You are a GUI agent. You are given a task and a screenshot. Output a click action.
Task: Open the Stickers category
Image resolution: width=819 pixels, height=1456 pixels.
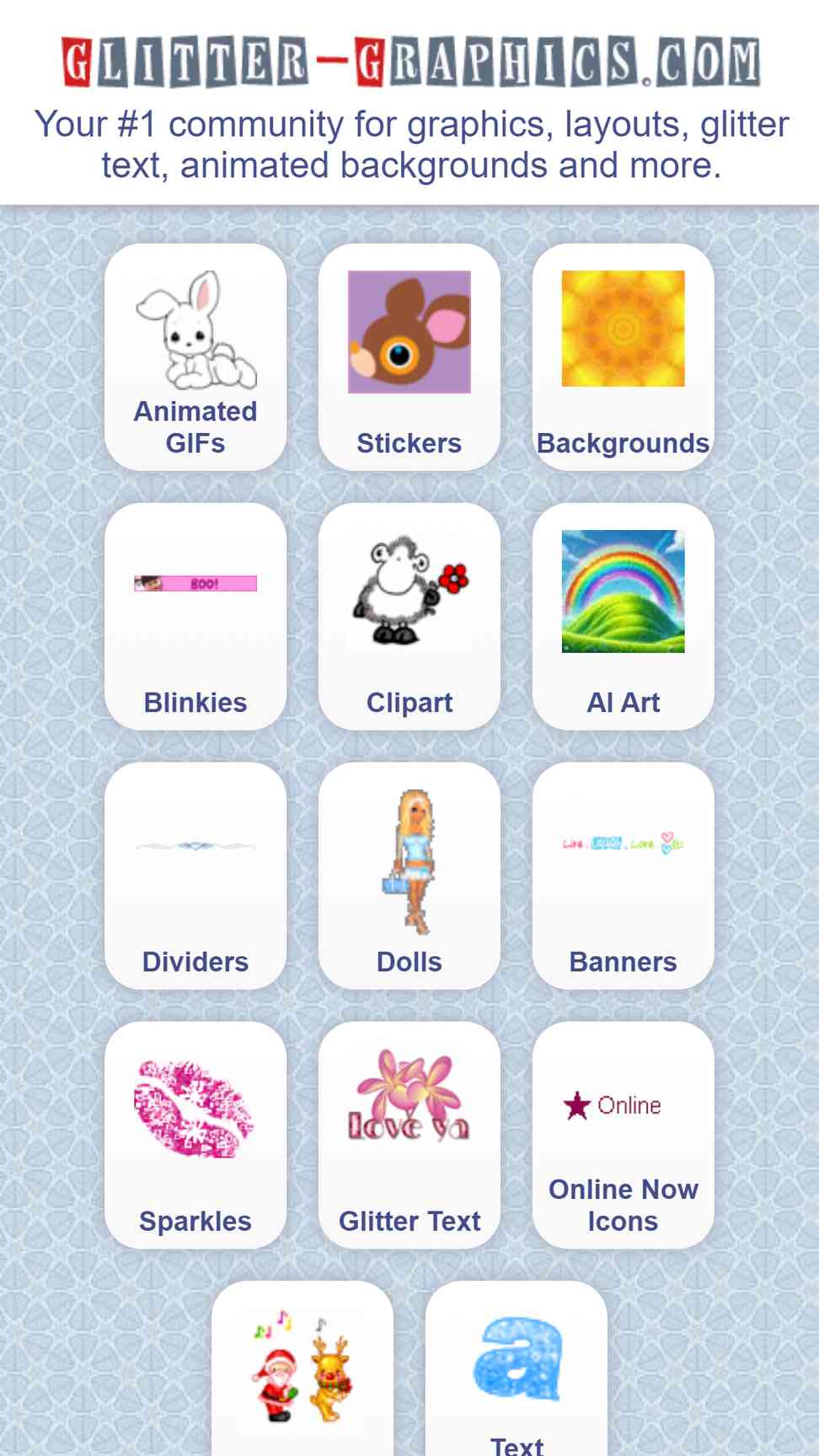coord(409,357)
